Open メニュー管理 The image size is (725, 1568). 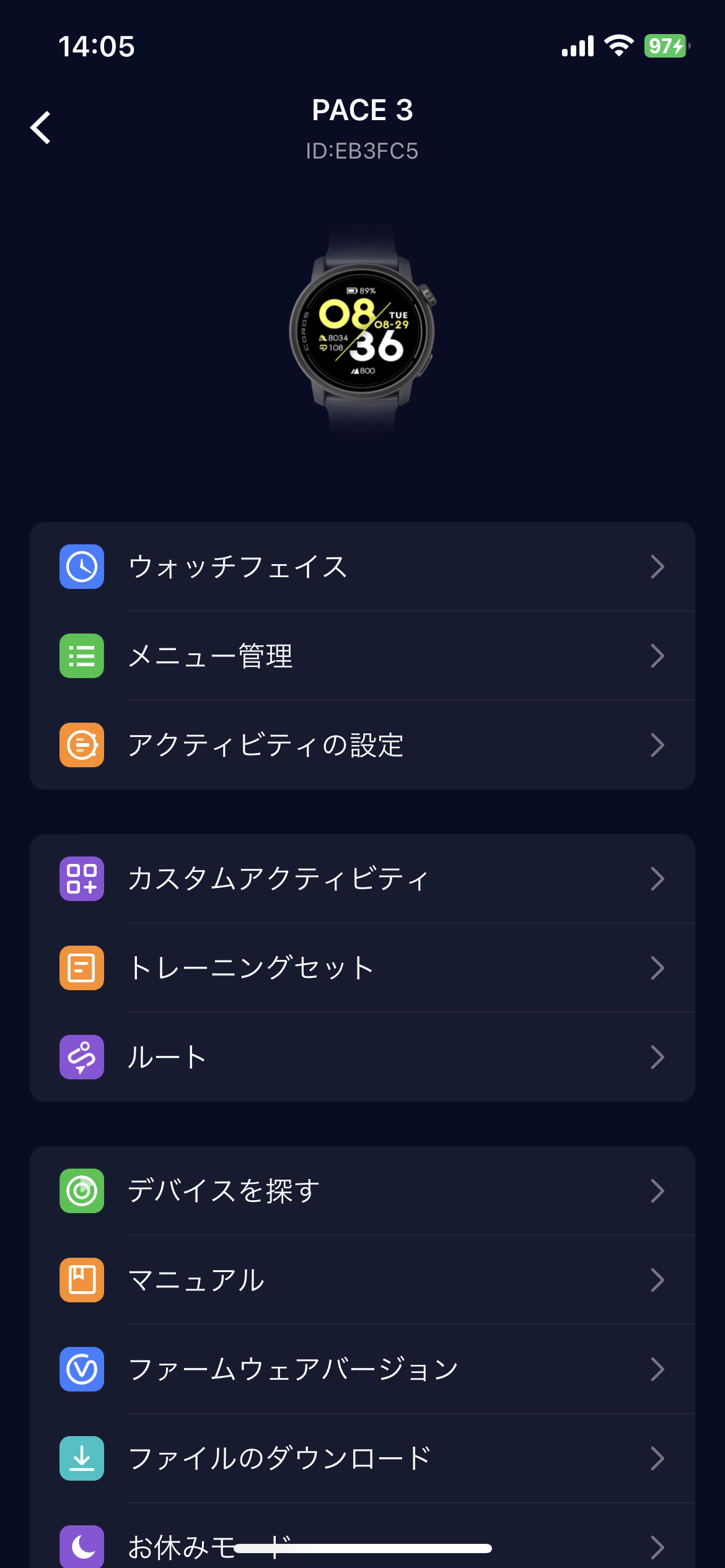[362, 656]
